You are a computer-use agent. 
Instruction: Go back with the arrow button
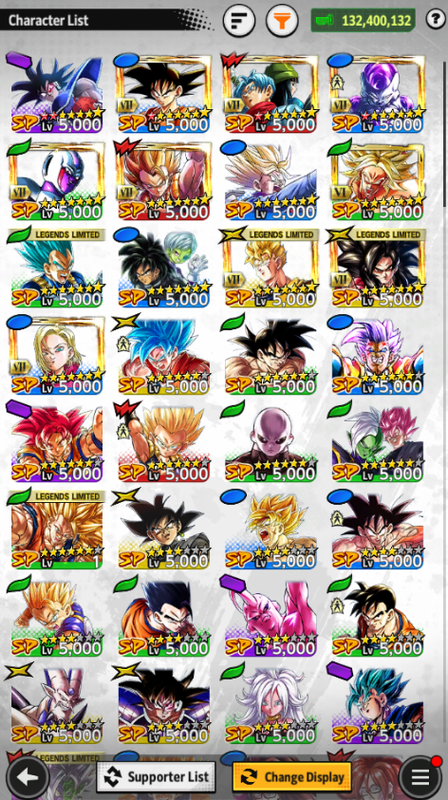(28, 777)
